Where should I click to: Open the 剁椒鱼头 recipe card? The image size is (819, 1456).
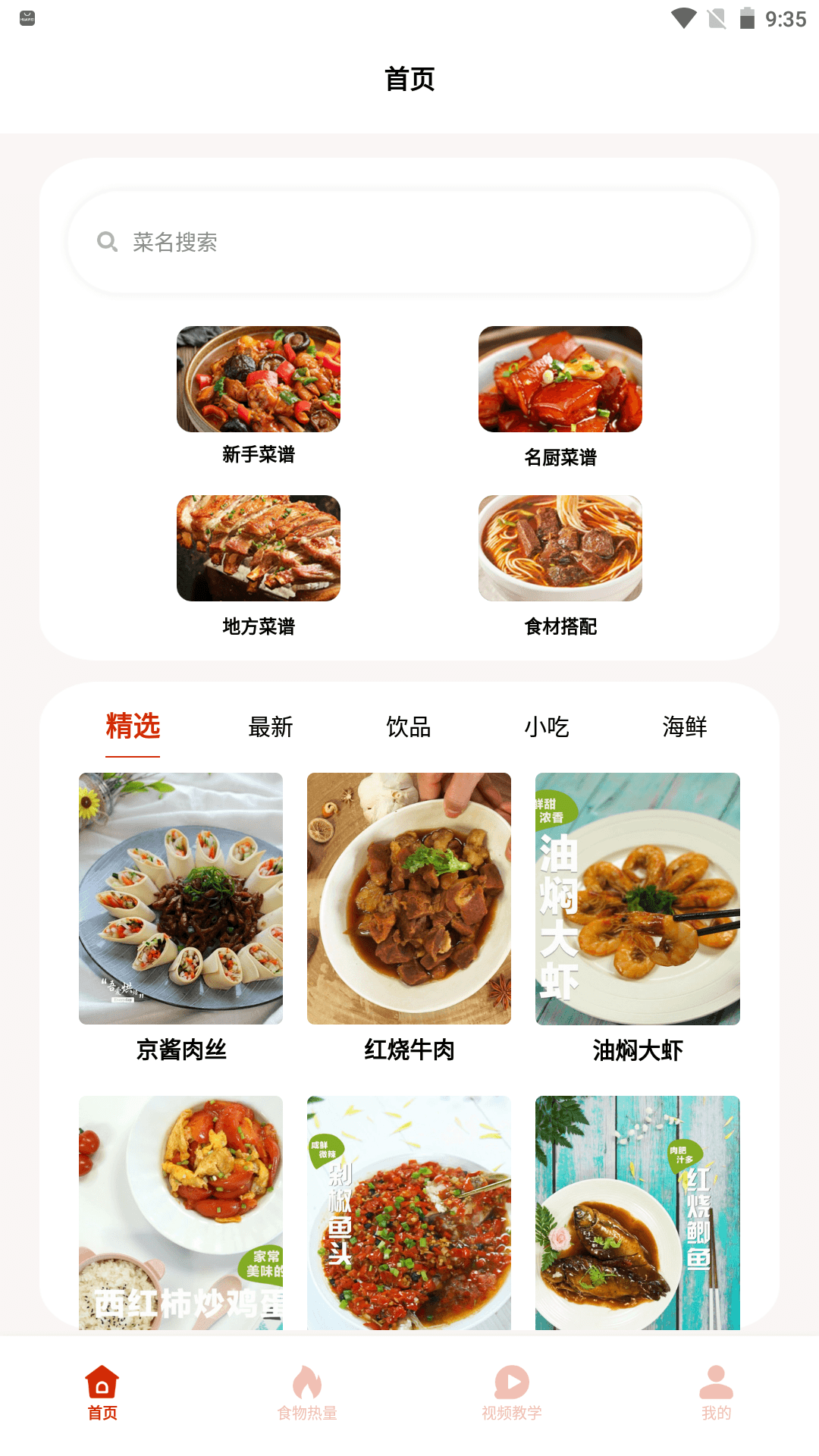pos(409,1213)
